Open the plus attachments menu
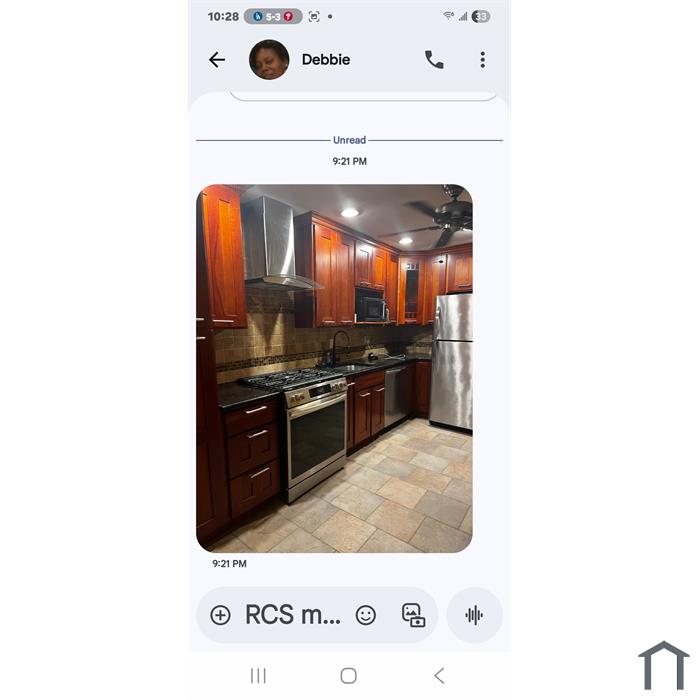Image resolution: width=700 pixels, height=700 pixels. (x=220, y=615)
